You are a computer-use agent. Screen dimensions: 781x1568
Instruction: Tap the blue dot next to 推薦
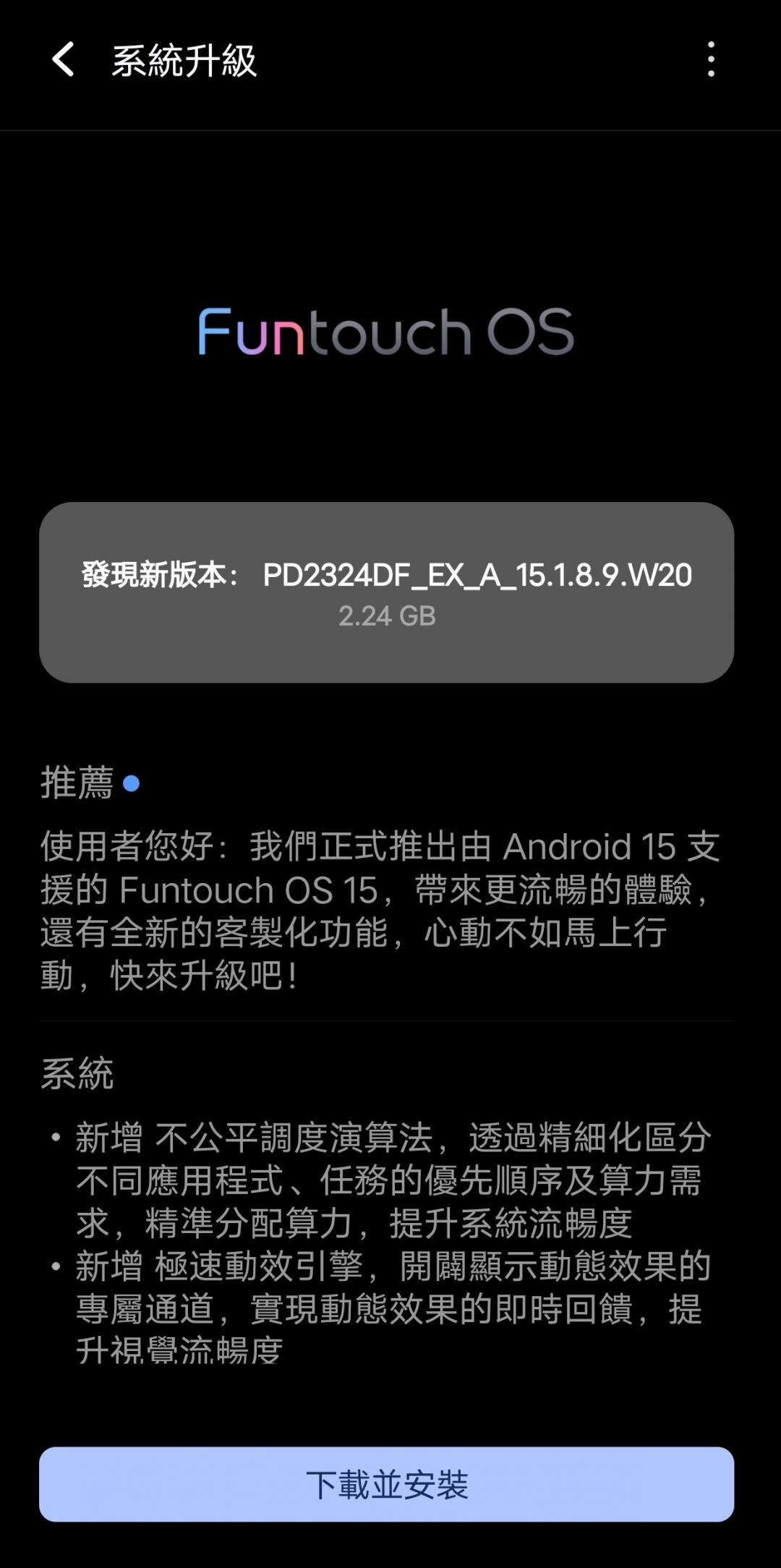point(132,781)
